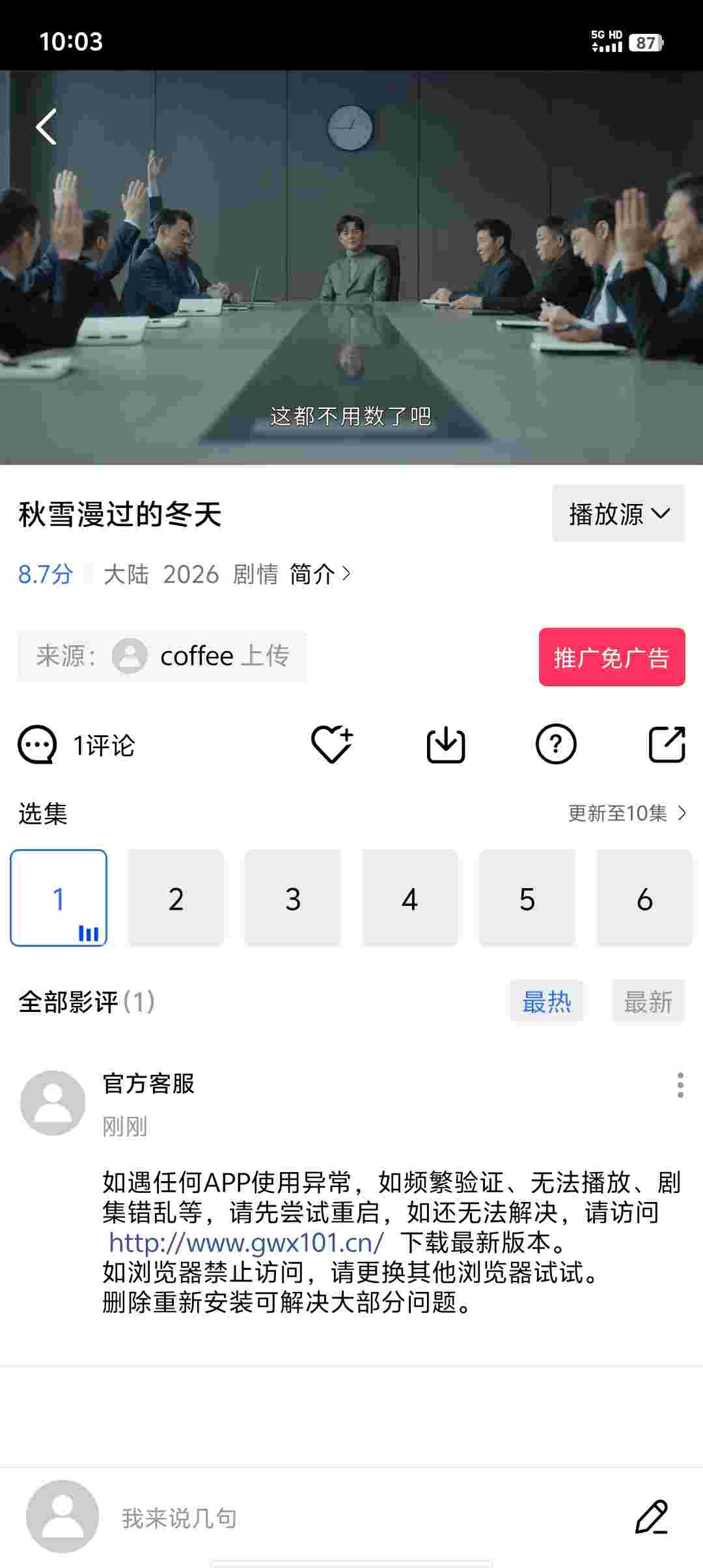Go back using the arrow over the video

(46, 126)
